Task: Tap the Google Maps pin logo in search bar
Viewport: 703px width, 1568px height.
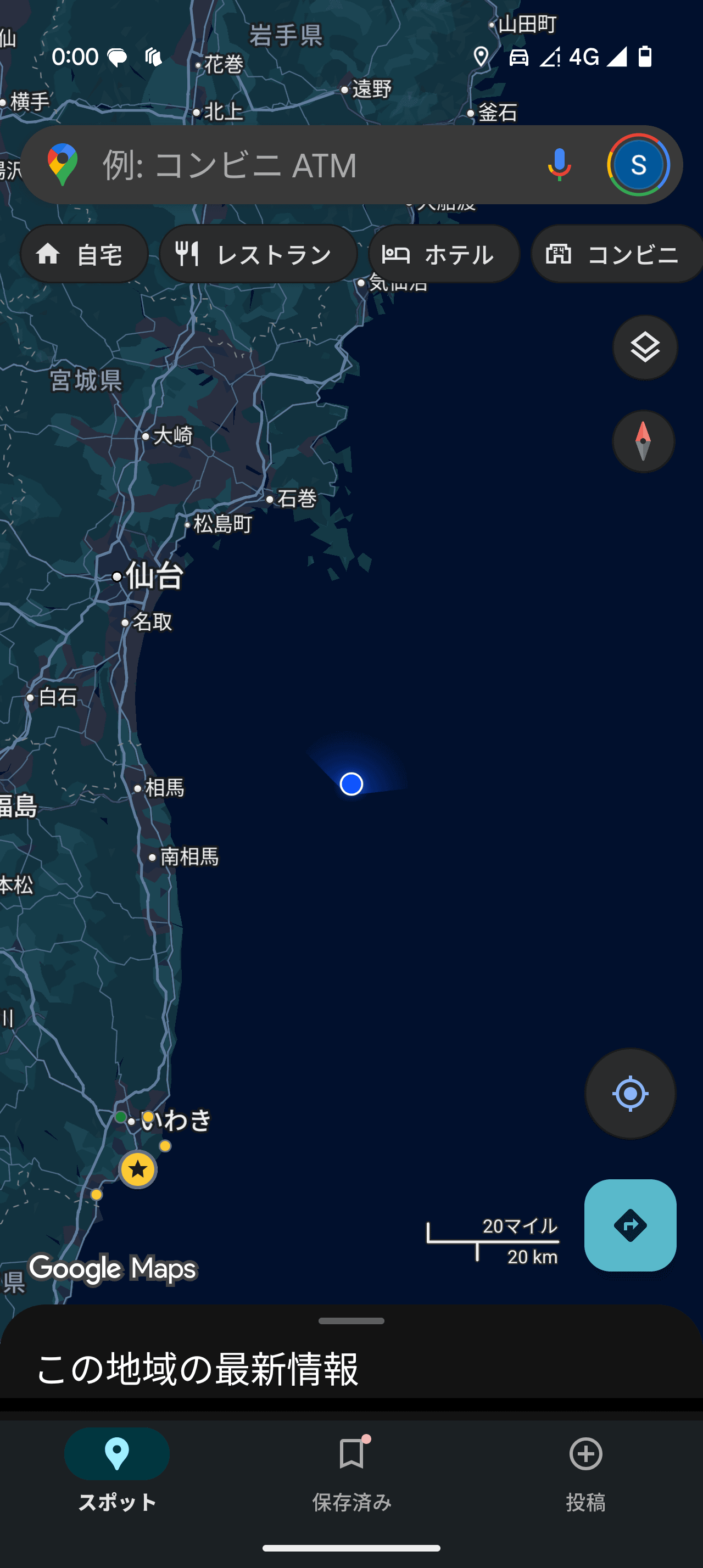Action: point(63,164)
